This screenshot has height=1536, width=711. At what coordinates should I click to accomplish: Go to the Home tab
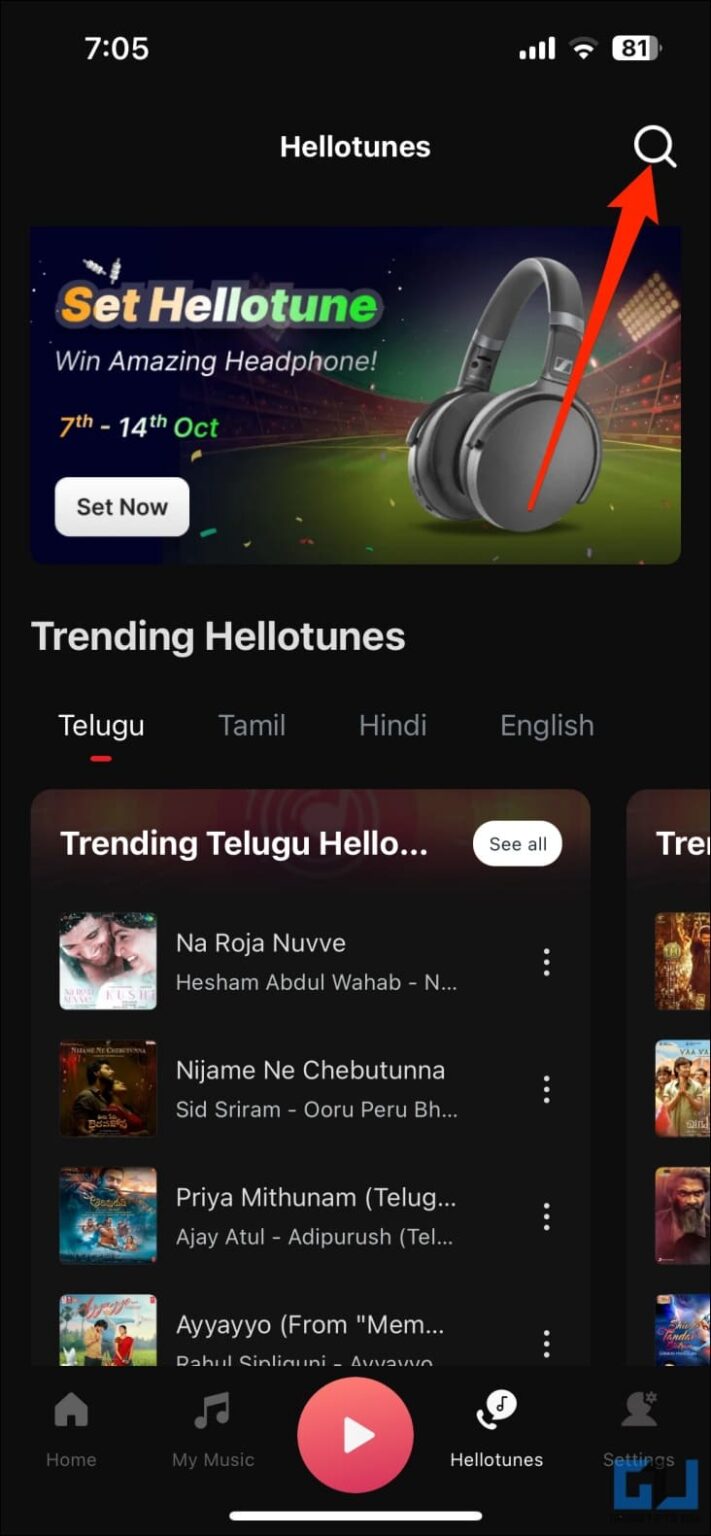(x=71, y=1430)
